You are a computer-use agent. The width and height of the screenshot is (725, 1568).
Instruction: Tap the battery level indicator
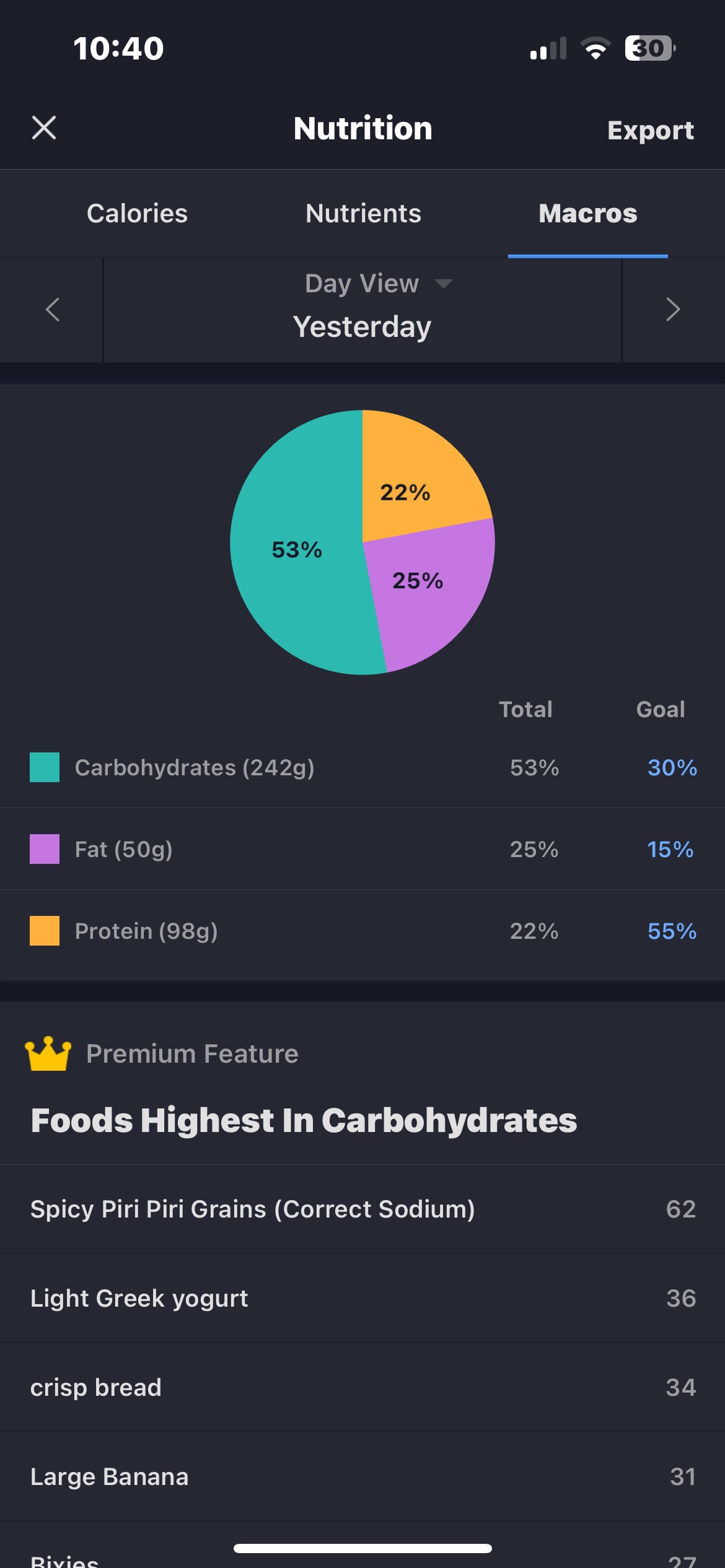648,48
